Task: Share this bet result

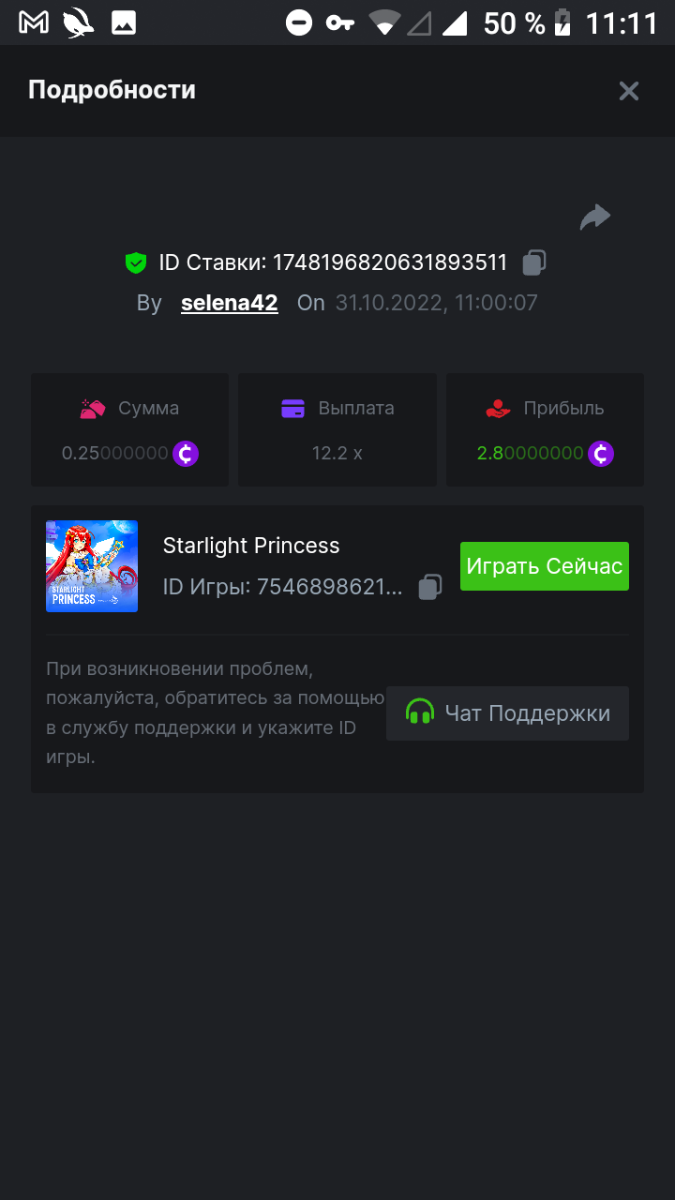Action: click(595, 217)
